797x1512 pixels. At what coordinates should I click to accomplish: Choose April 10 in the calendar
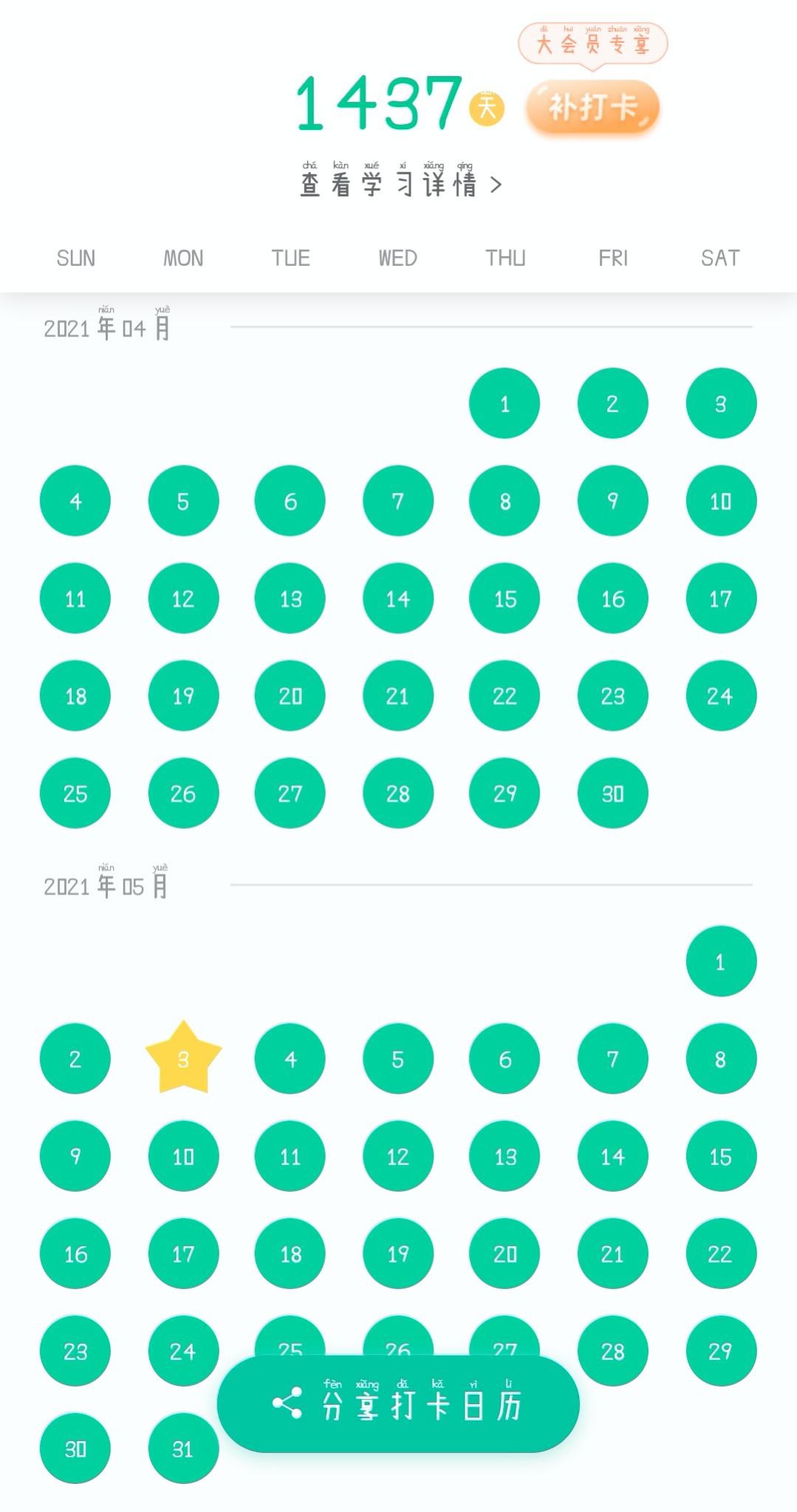(x=720, y=501)
